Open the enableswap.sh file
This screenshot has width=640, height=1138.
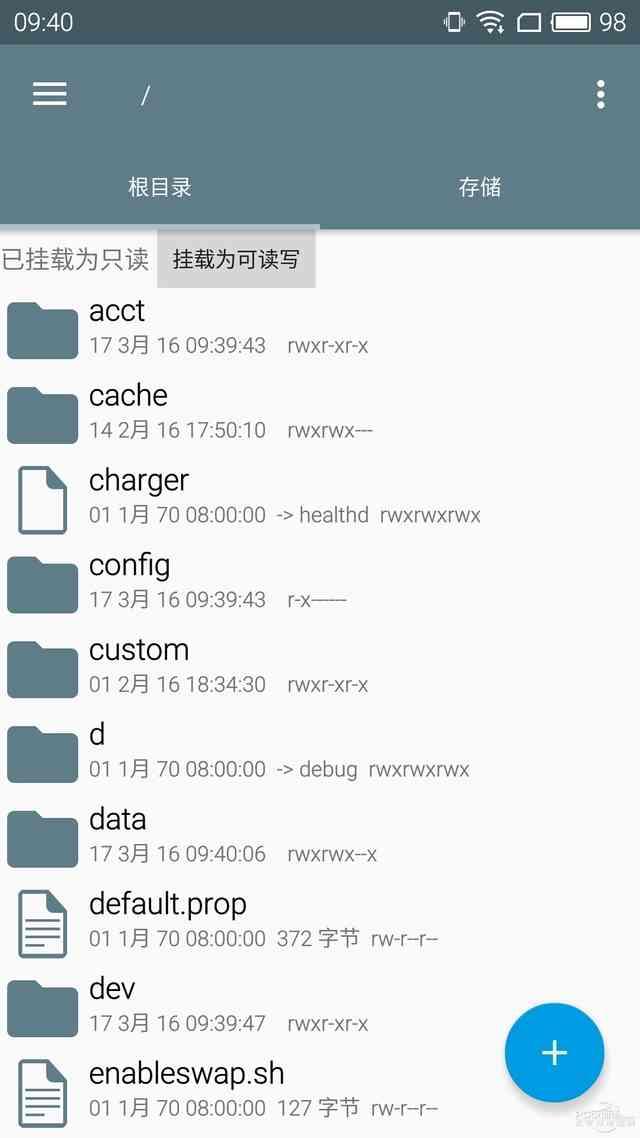point(320,1093)
